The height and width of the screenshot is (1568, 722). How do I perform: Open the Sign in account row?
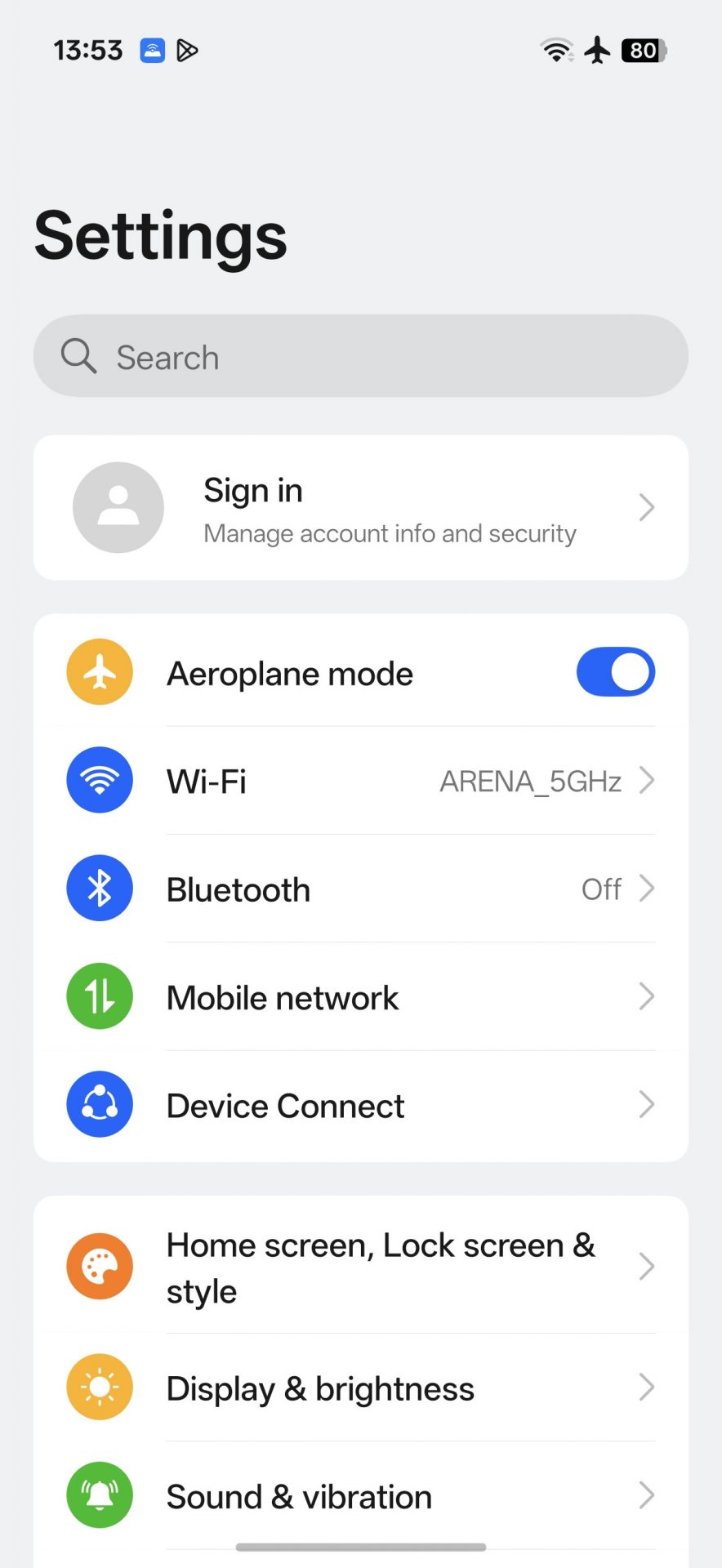(361, 507)
